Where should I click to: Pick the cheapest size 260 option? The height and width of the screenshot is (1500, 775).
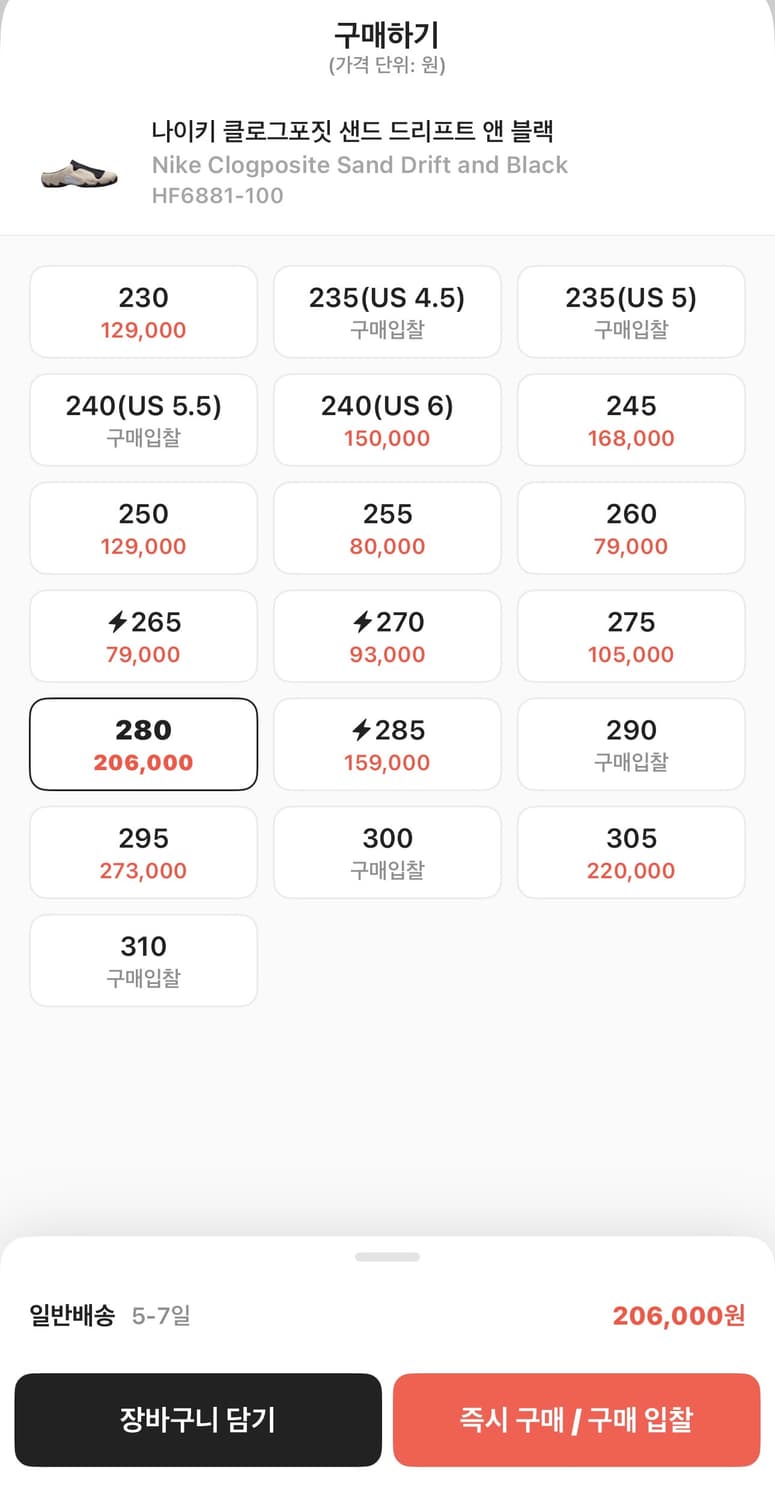(x=631, y=528)
